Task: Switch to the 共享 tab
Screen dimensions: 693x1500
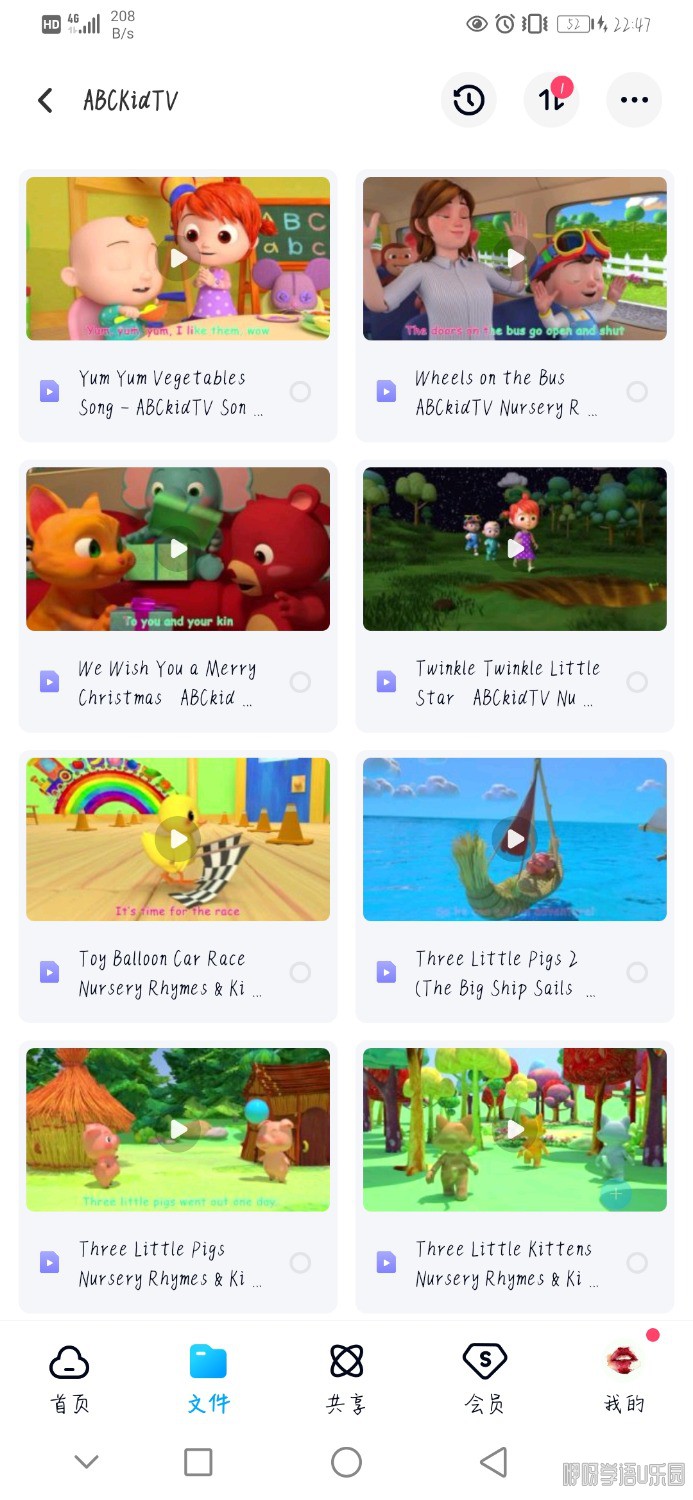Action: (346, 1378)
